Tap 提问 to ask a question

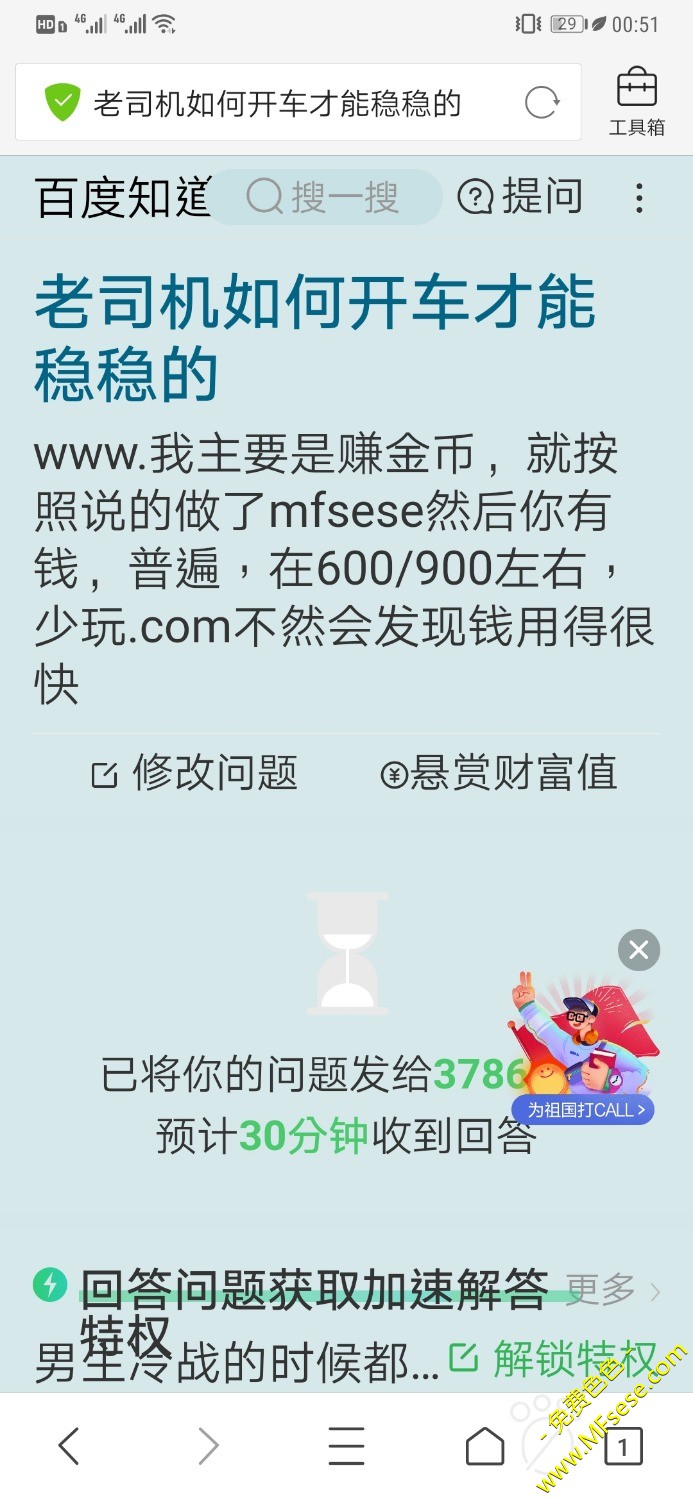click(x=520, y=197)
